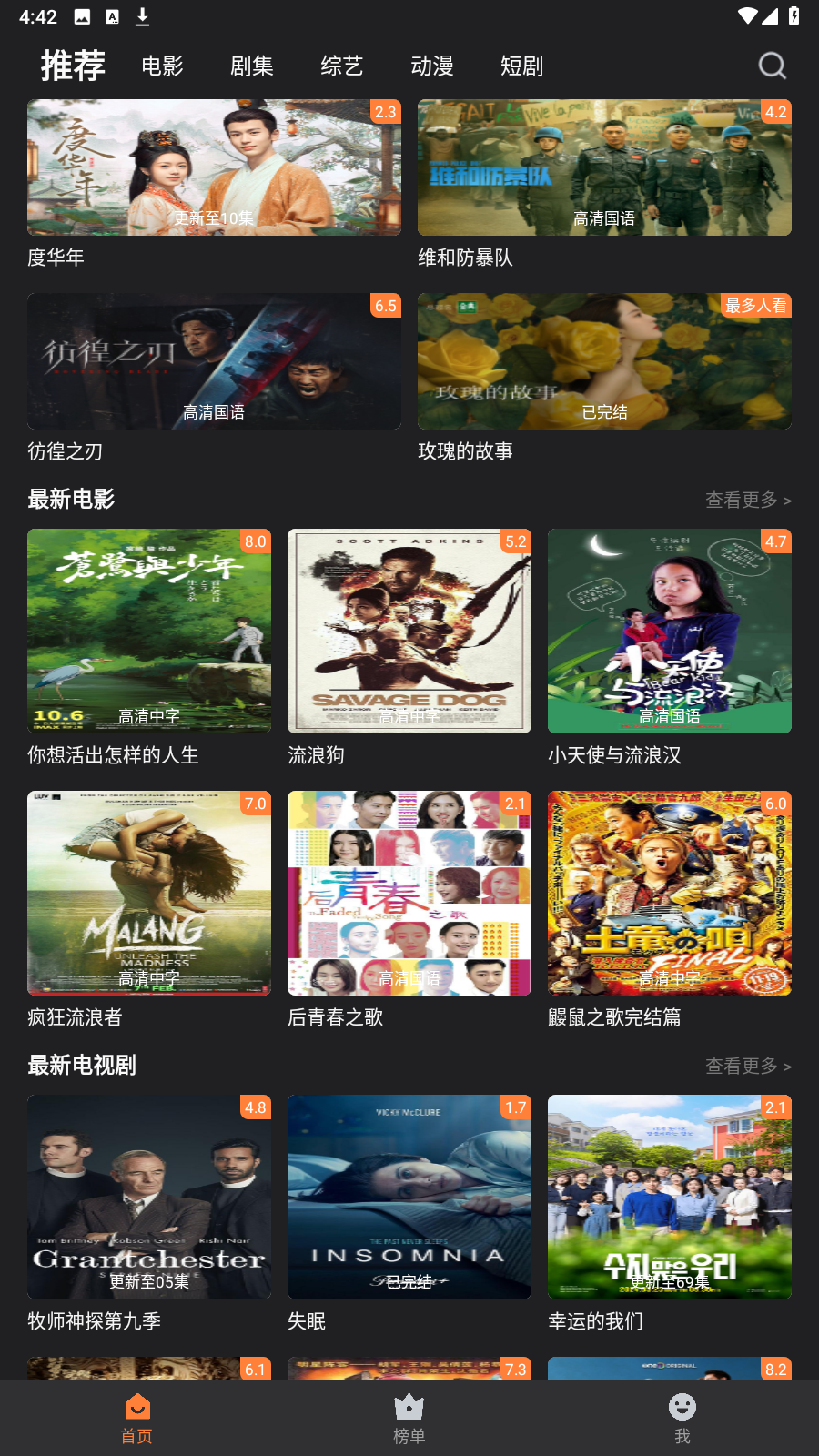
Task: Open the 度华年 drama card
Action: pos(214,168)
